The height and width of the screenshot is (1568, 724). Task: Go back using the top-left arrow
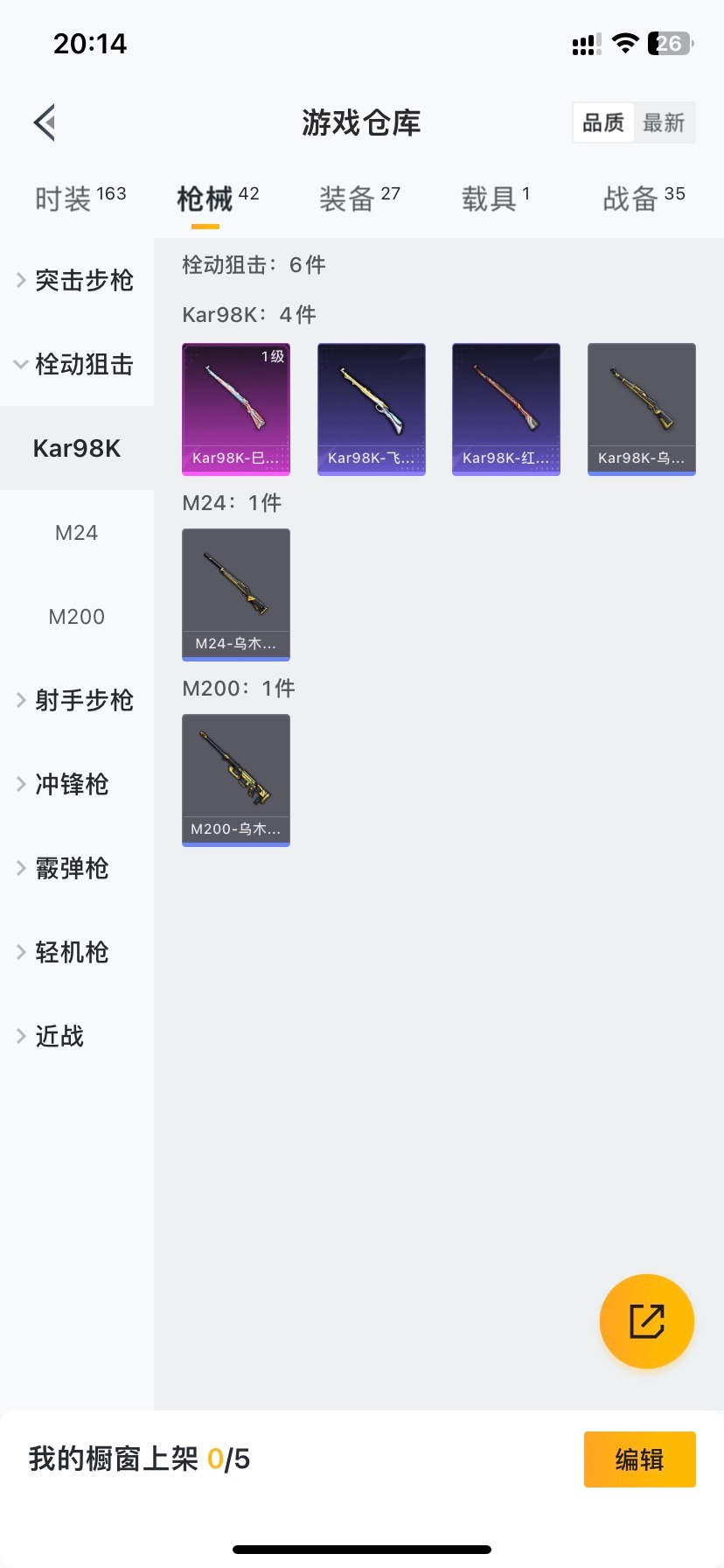(x=45, y=122)
